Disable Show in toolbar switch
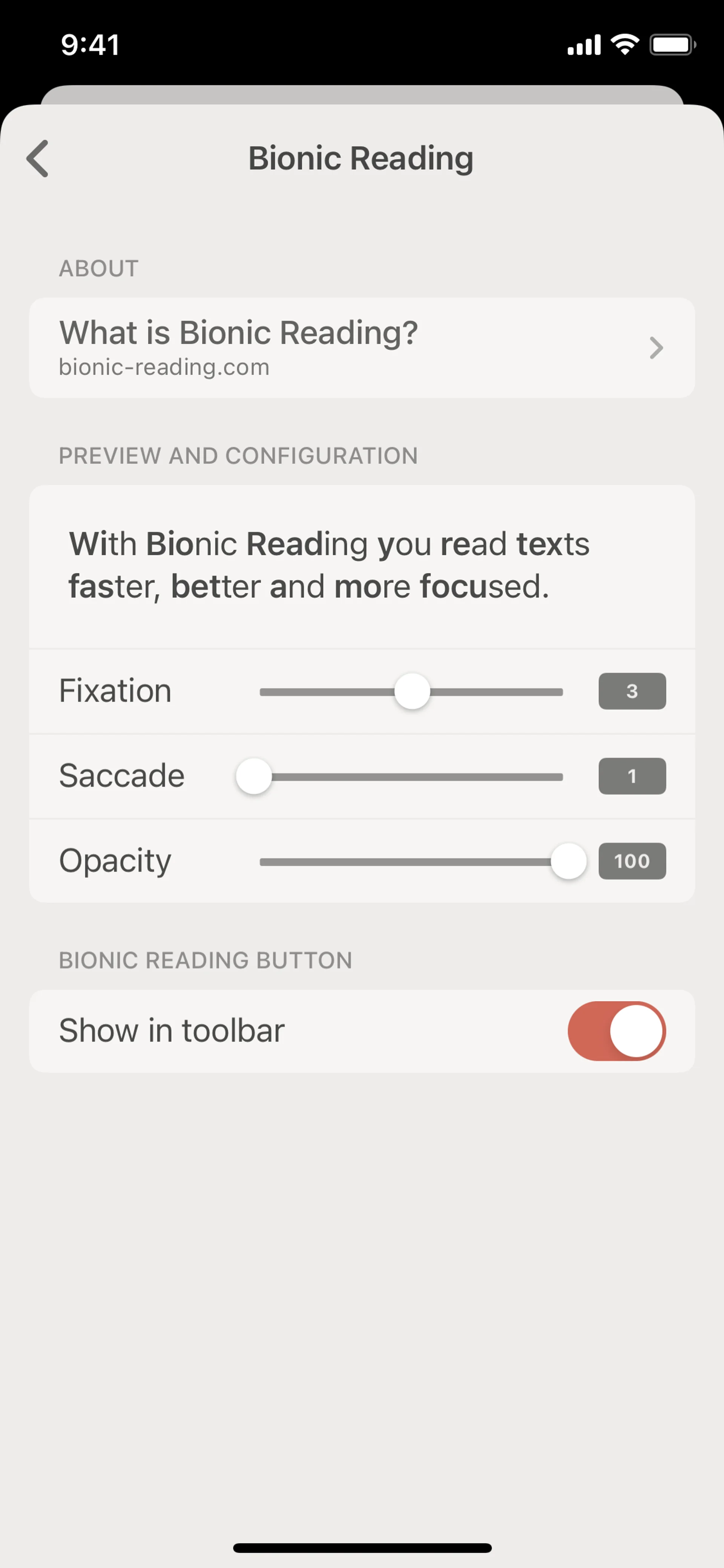The height and width of the screenshot is (1568, 724). pyautogui.click(x=616, y=1030)
